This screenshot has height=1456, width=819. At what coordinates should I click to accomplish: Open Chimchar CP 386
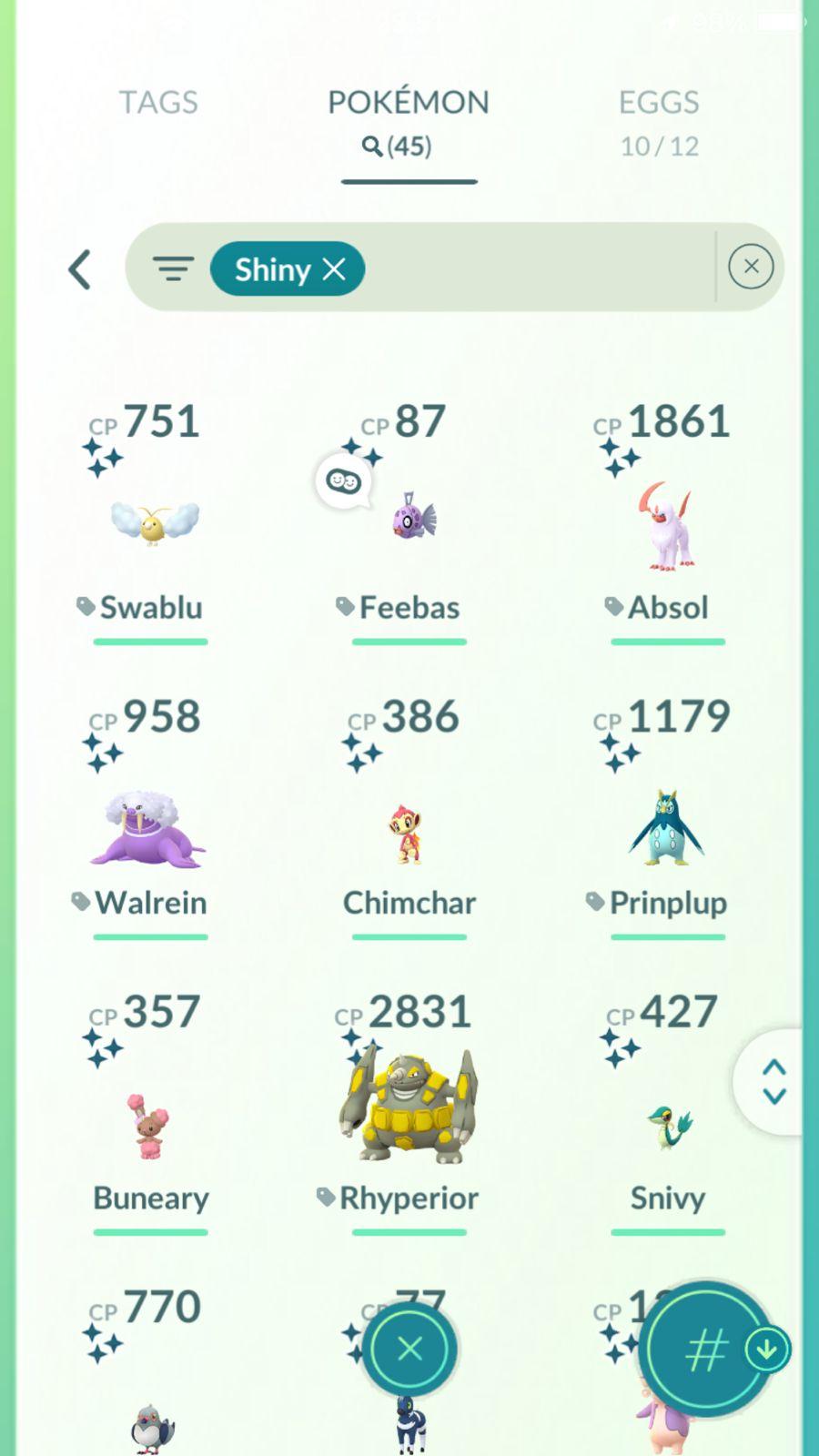(x=408, y=833)
